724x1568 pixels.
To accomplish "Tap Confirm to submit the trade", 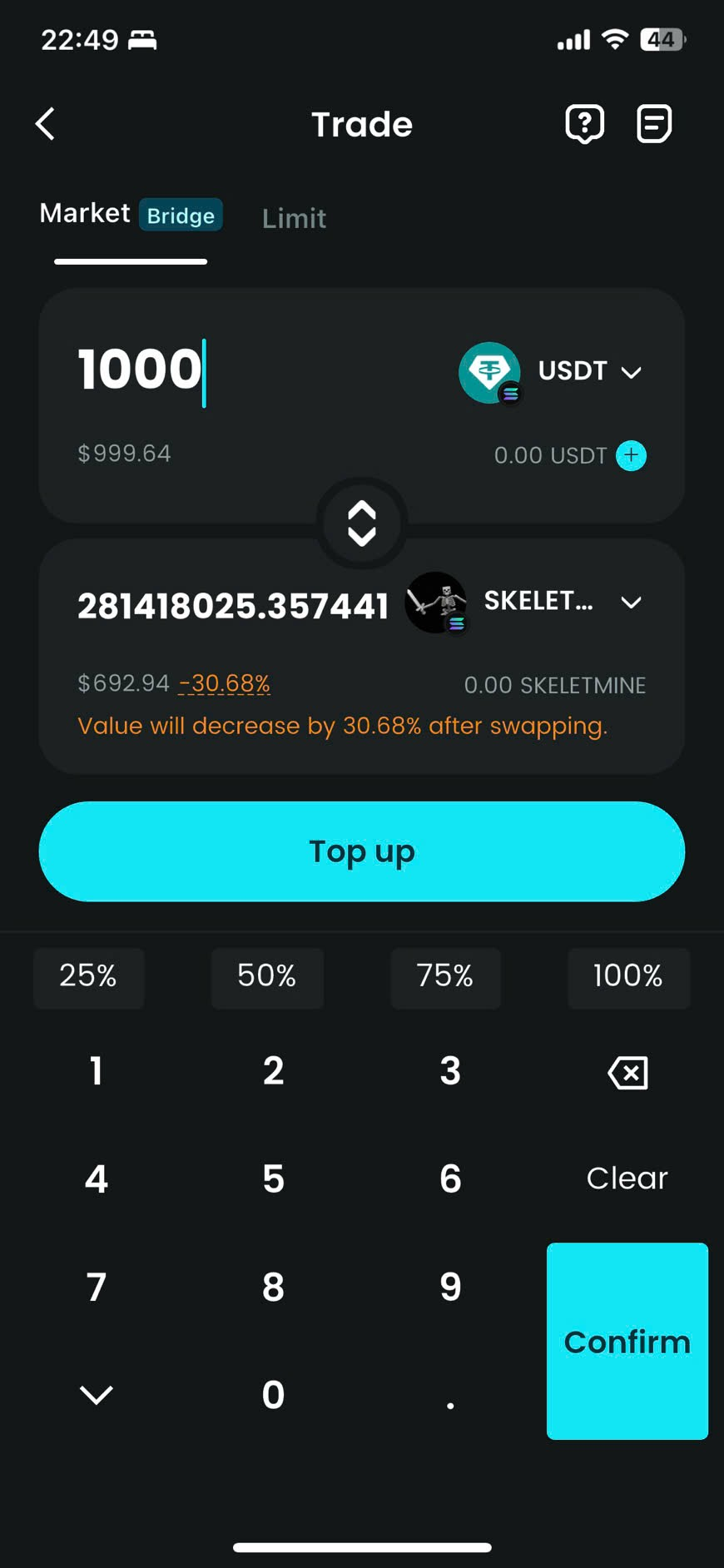I will point(627,1342).
